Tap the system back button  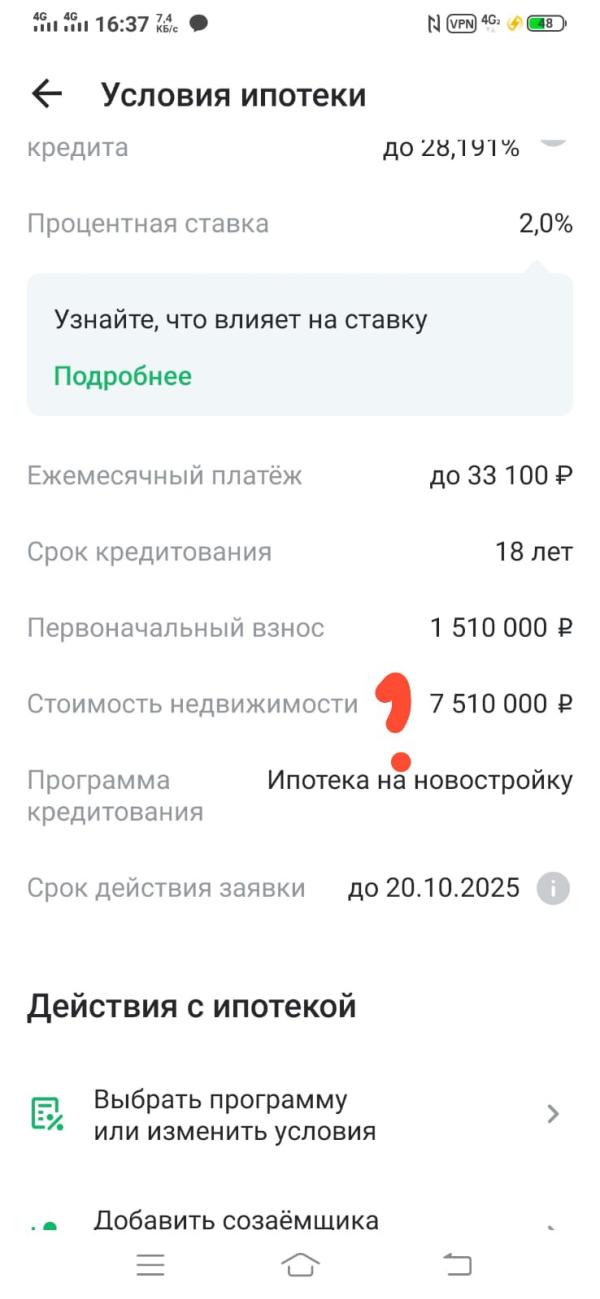[456, 1264]
